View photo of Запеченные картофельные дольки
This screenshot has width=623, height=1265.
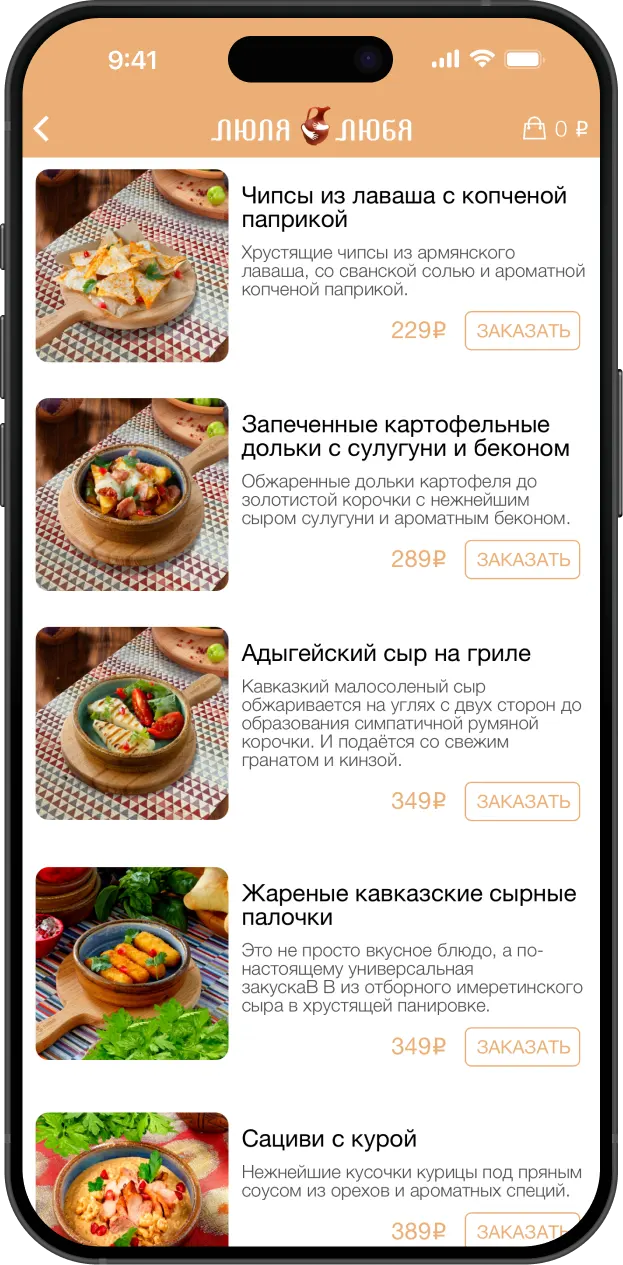[132, 494]
